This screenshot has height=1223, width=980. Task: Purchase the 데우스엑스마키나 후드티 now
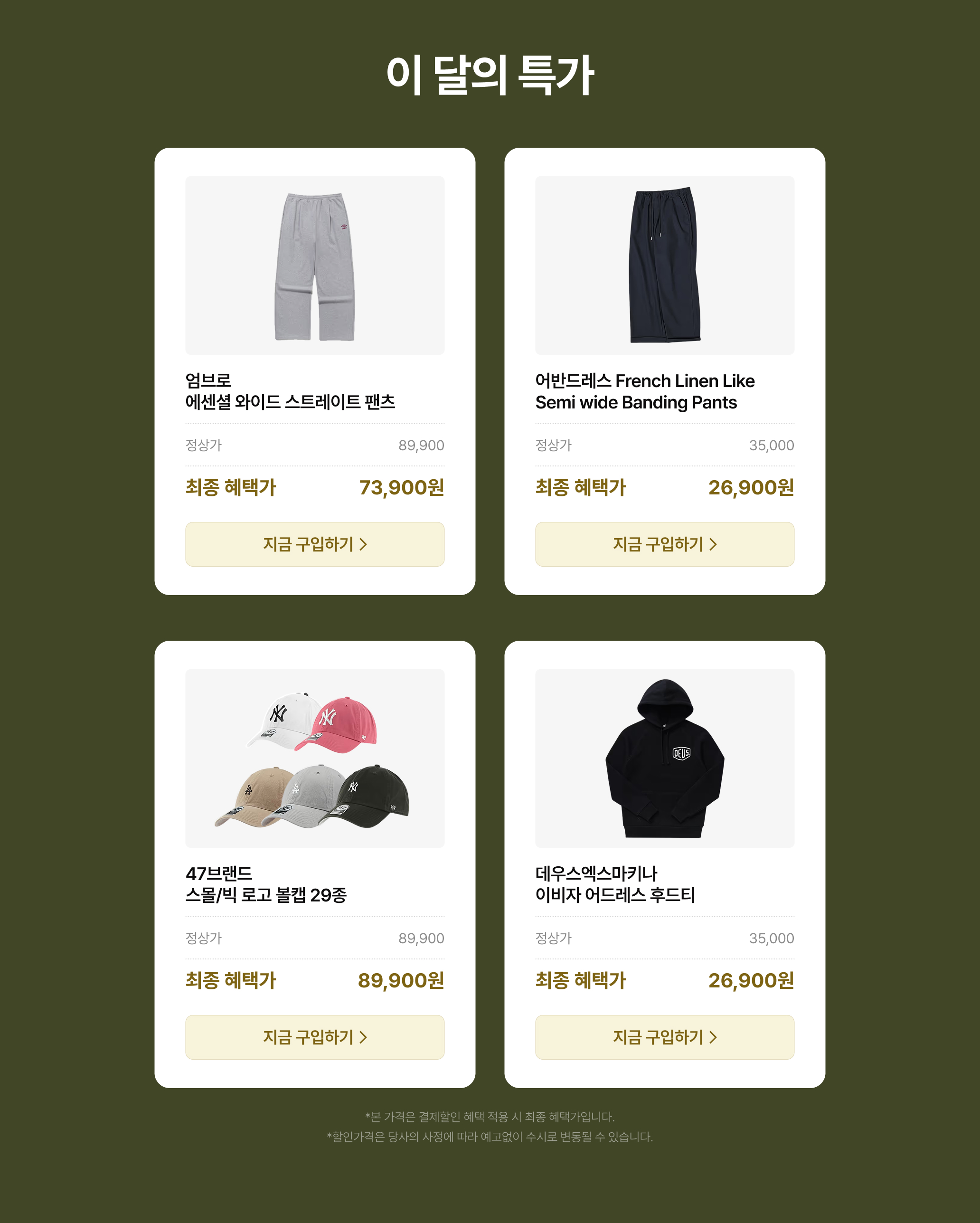[664, 1037]
